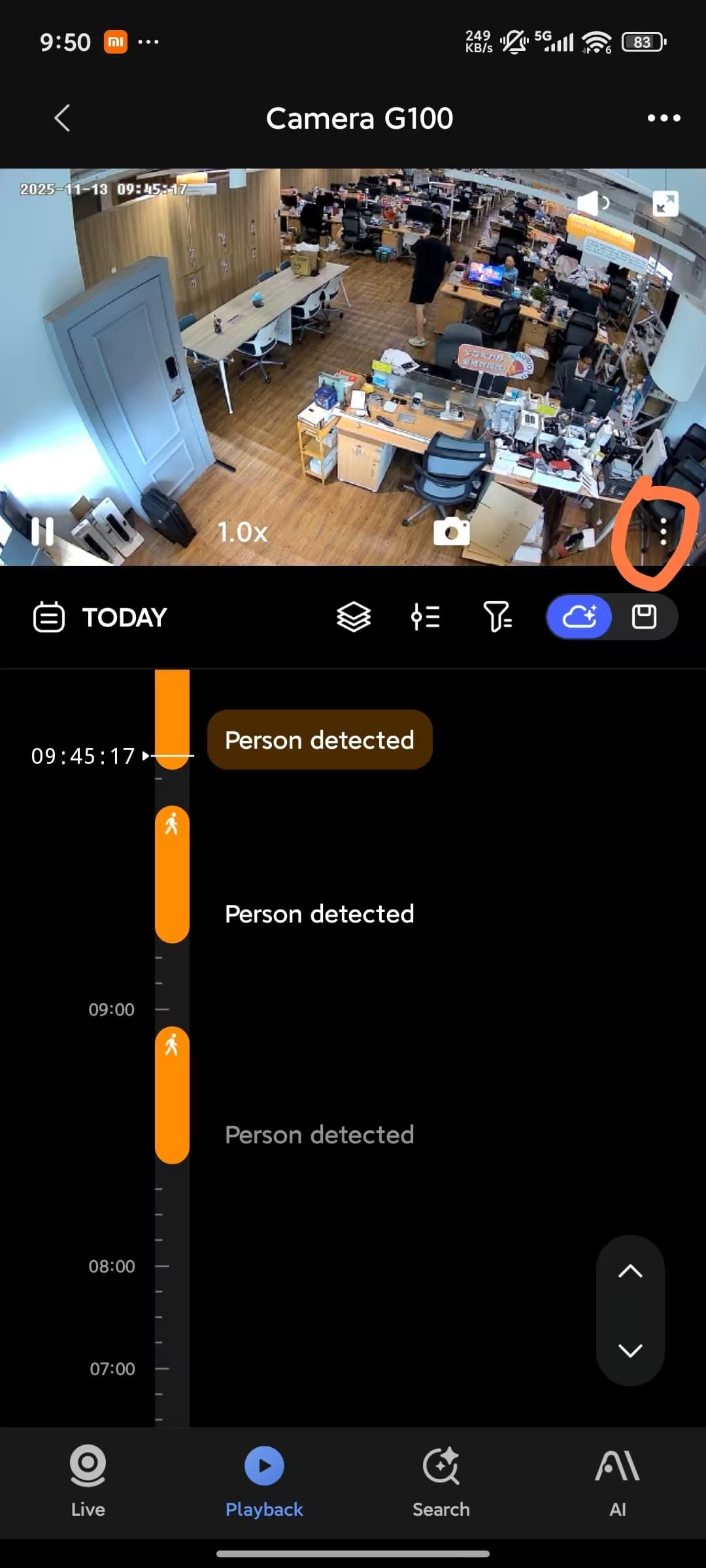Image resolution: width=706 pixels, height=1568 pixels.
Task: Select cloud storage recordings
Action: pyautogui.click(x=579, y=617)
